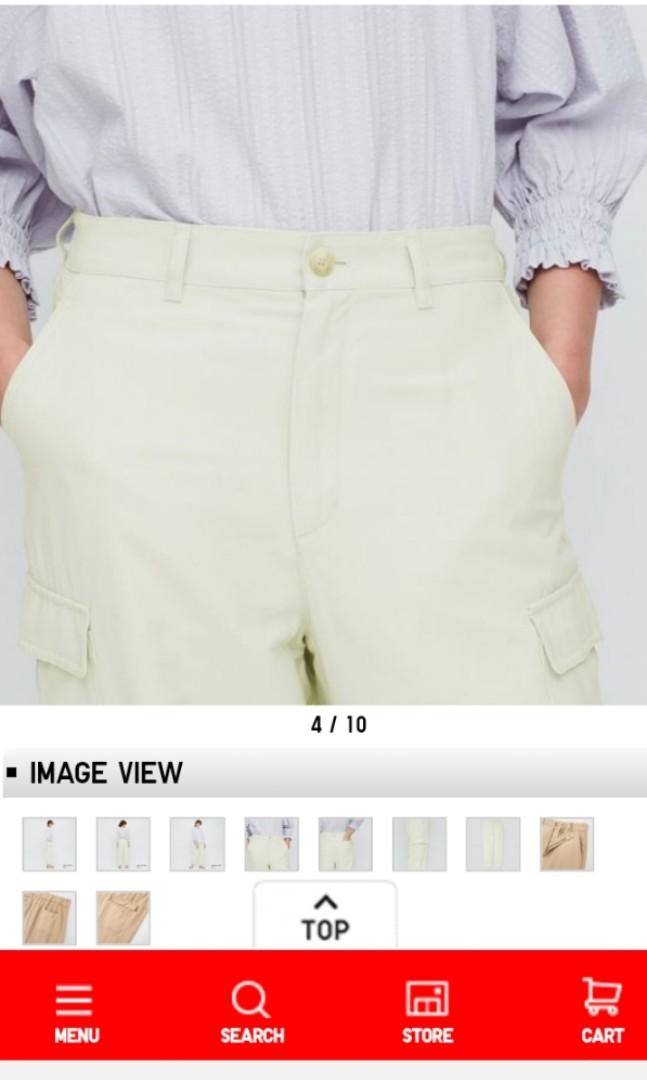Select the fifth thumbnail, back pocket close-up

tap(345, 844)
